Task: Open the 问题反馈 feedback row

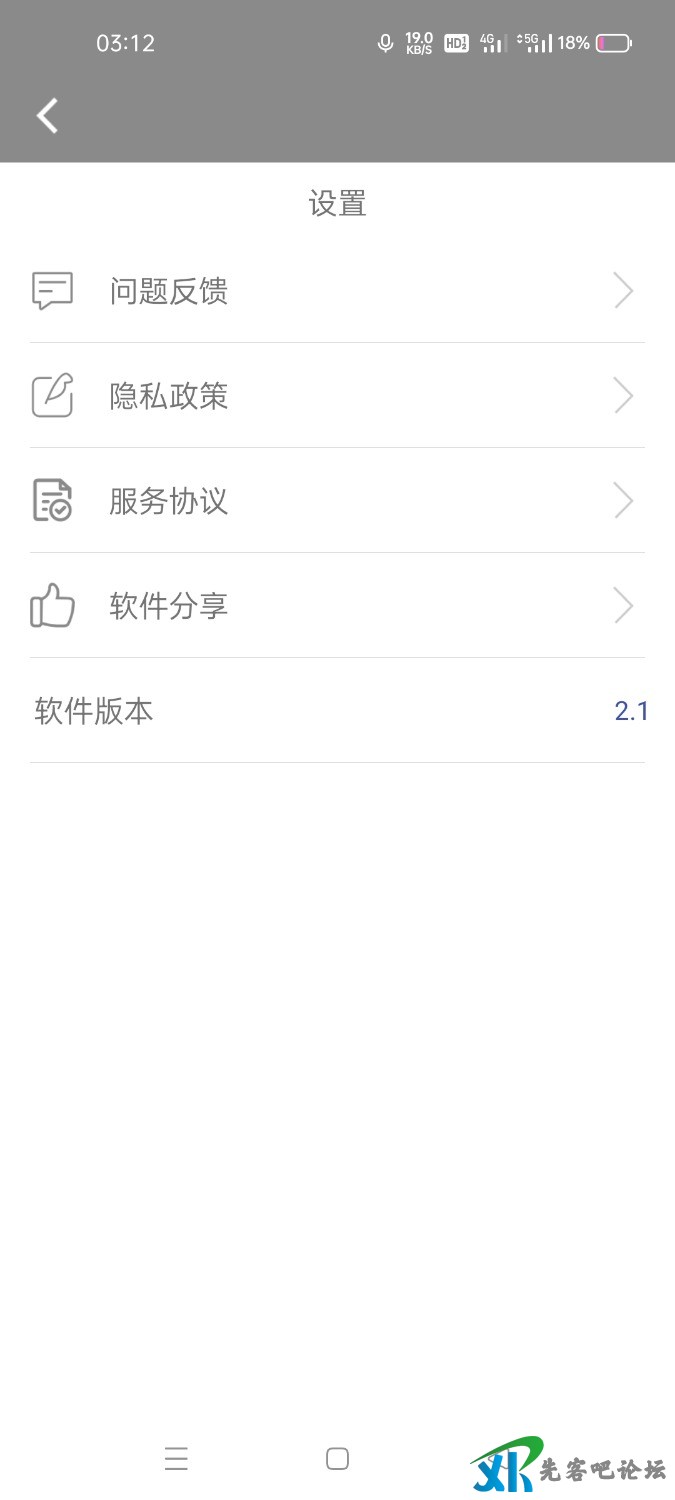Action: pos(337,291)
